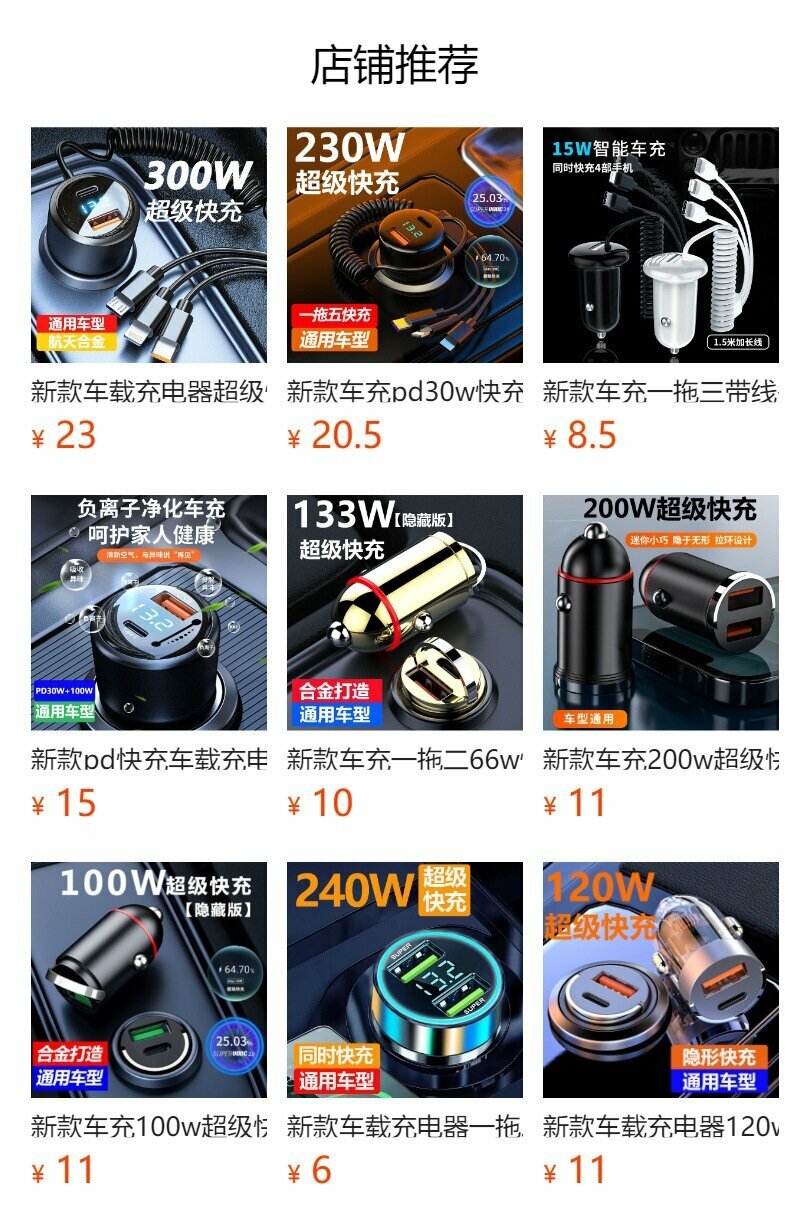Viewport: 792px width, 1230px height.
Task: Tap the 240W car charger priced ¥6
Action: [x=405, y=980]
